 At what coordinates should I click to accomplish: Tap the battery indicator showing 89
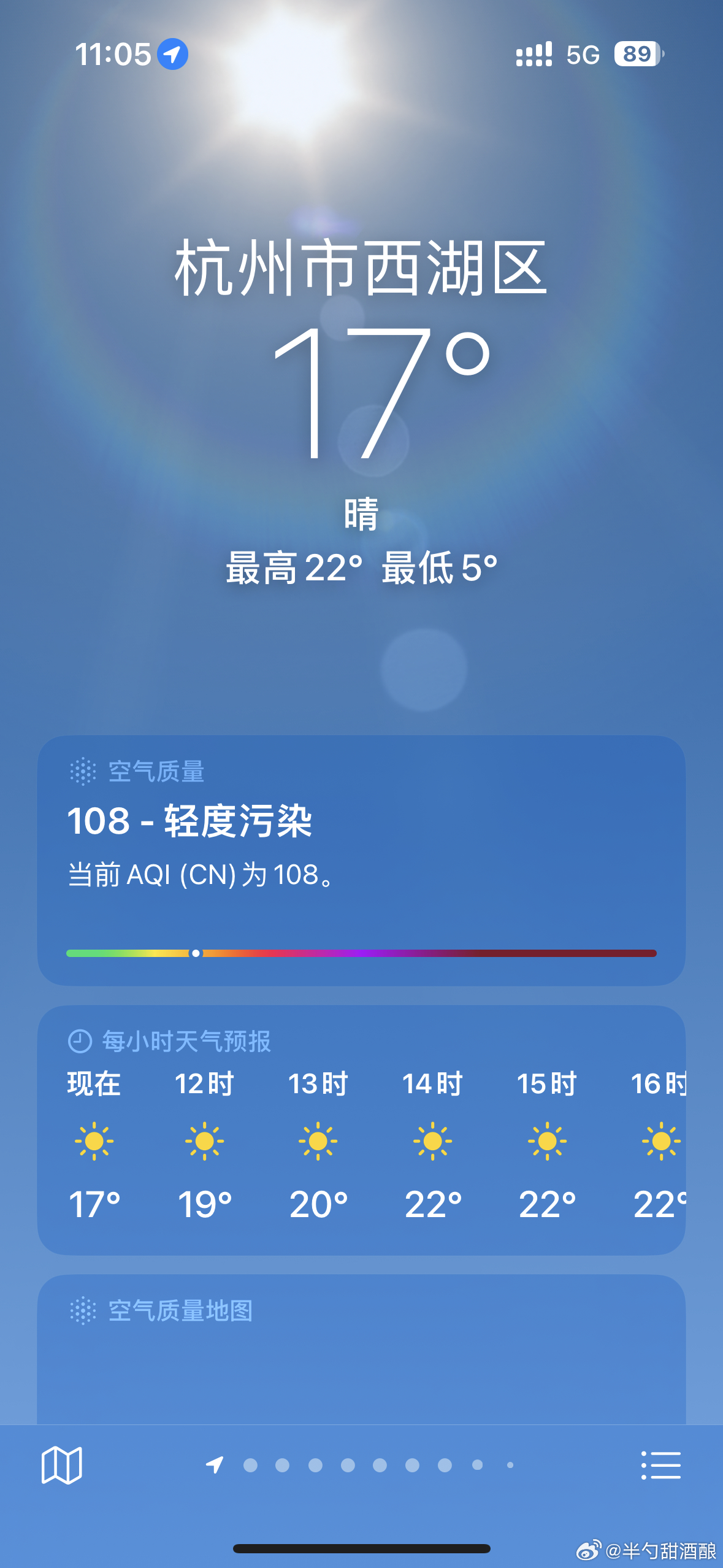coord(635,55)
